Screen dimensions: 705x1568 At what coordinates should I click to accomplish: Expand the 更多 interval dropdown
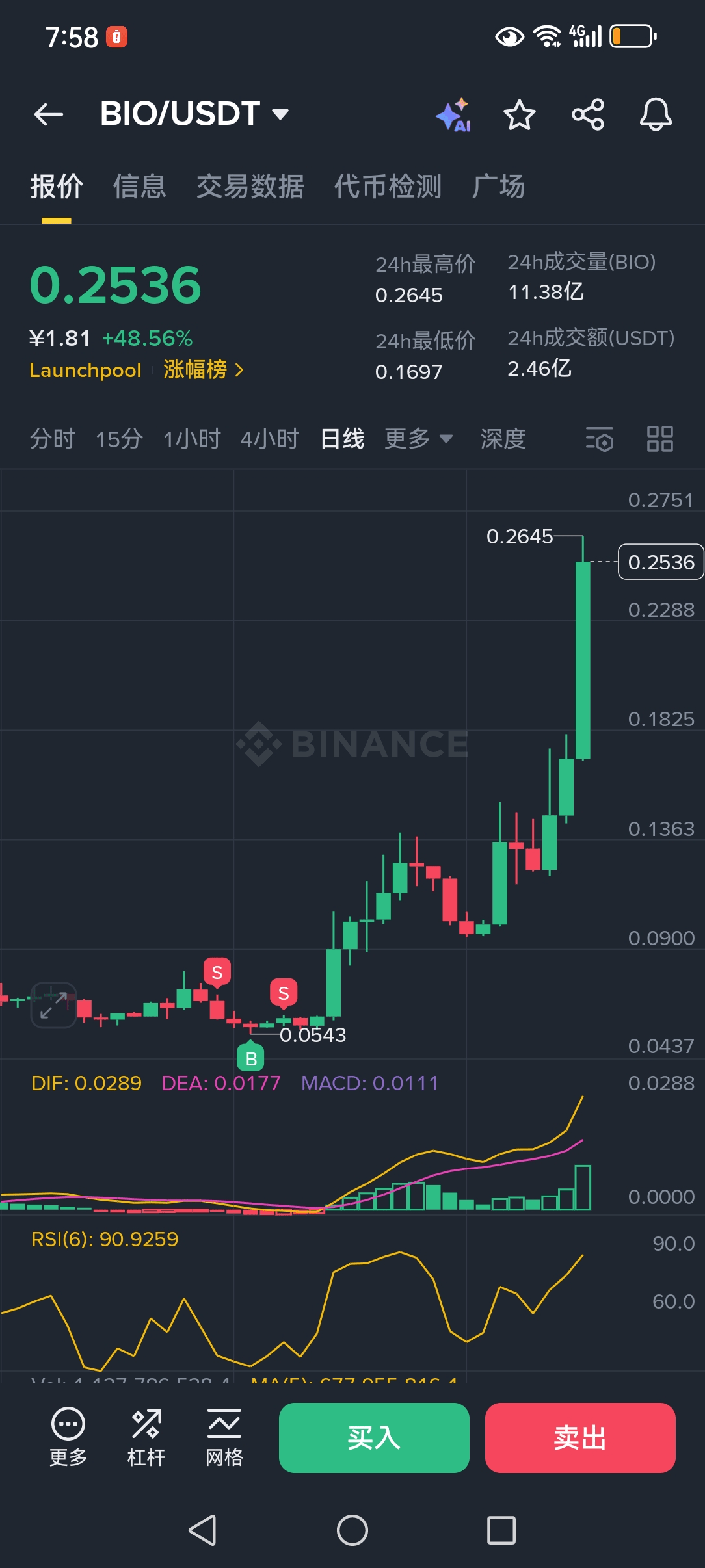pyautogui.click(x=418, y=439)
